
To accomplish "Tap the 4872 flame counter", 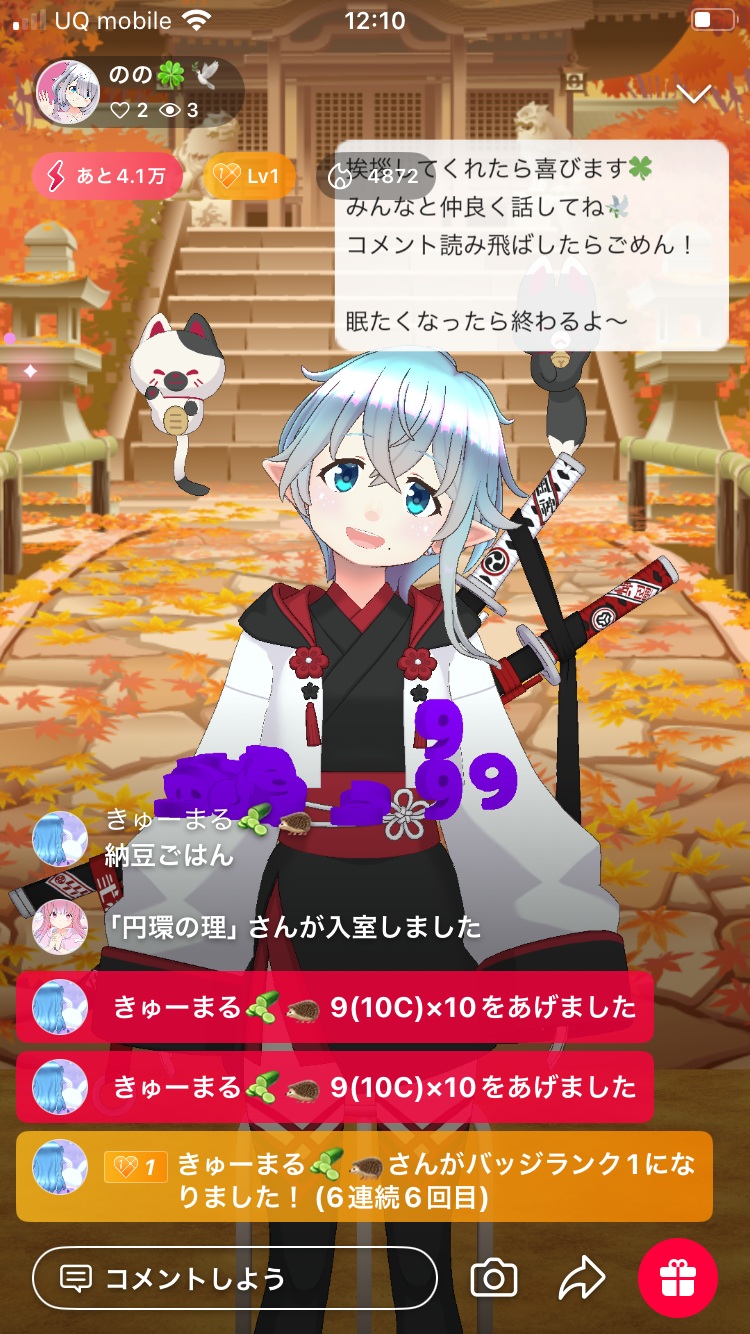I will tap(378, 177).
